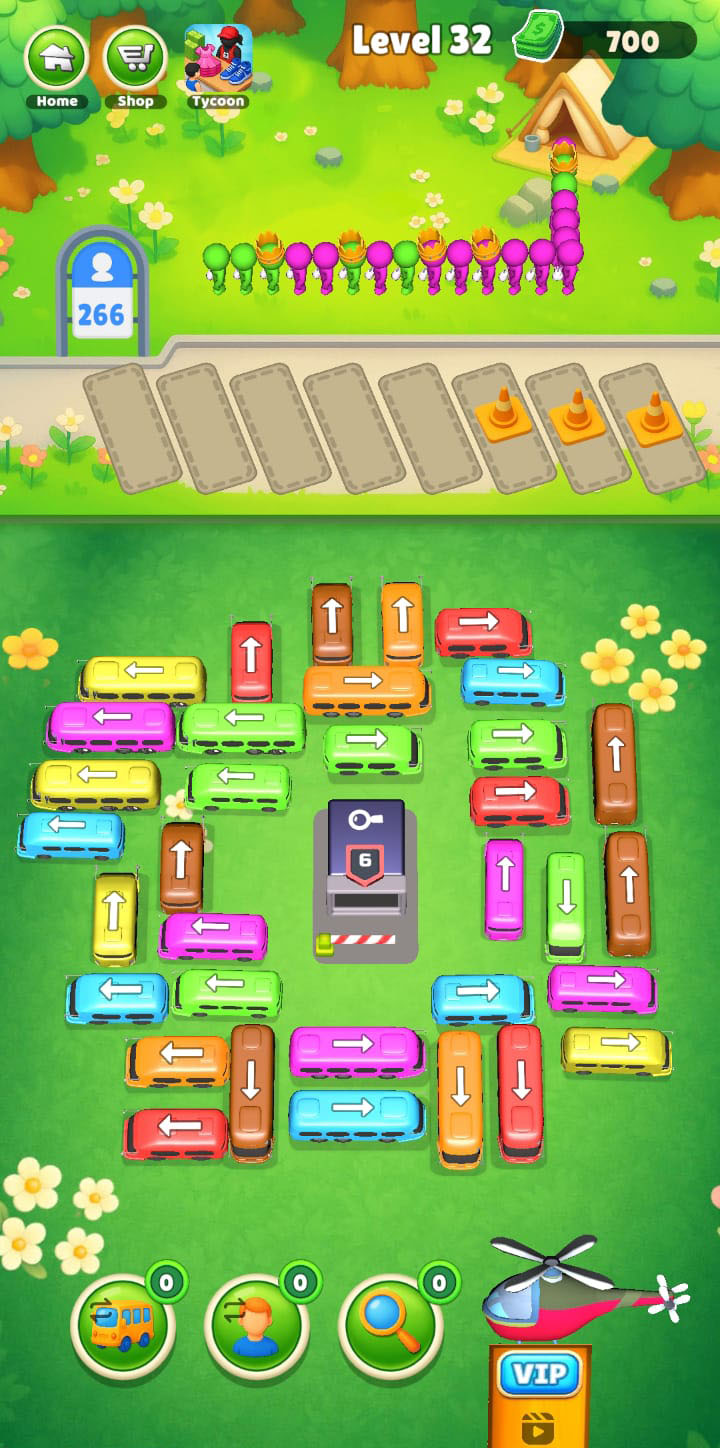
Task: Move the red bus pointing right at top
Action: coord(482,630)
